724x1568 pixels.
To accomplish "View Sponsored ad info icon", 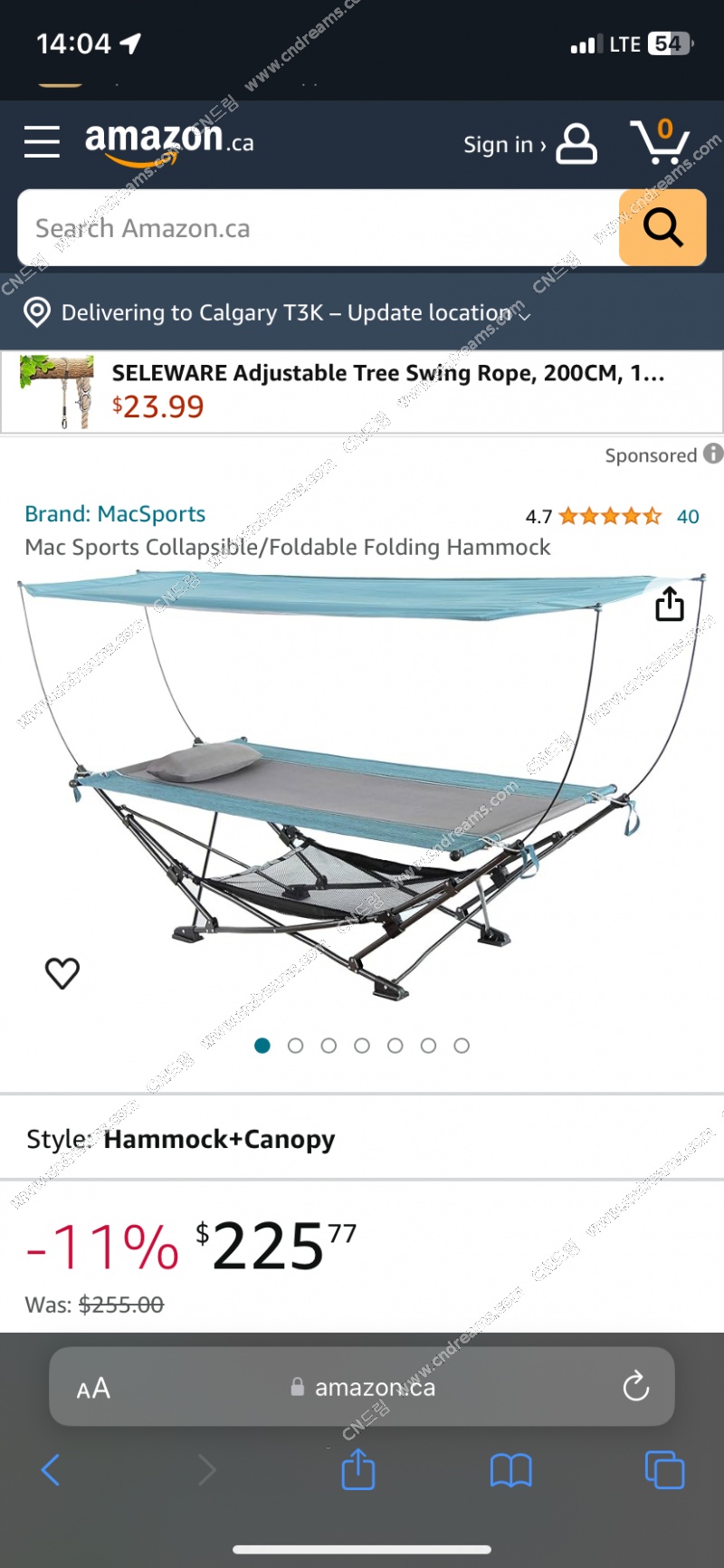I will point(713,454).
